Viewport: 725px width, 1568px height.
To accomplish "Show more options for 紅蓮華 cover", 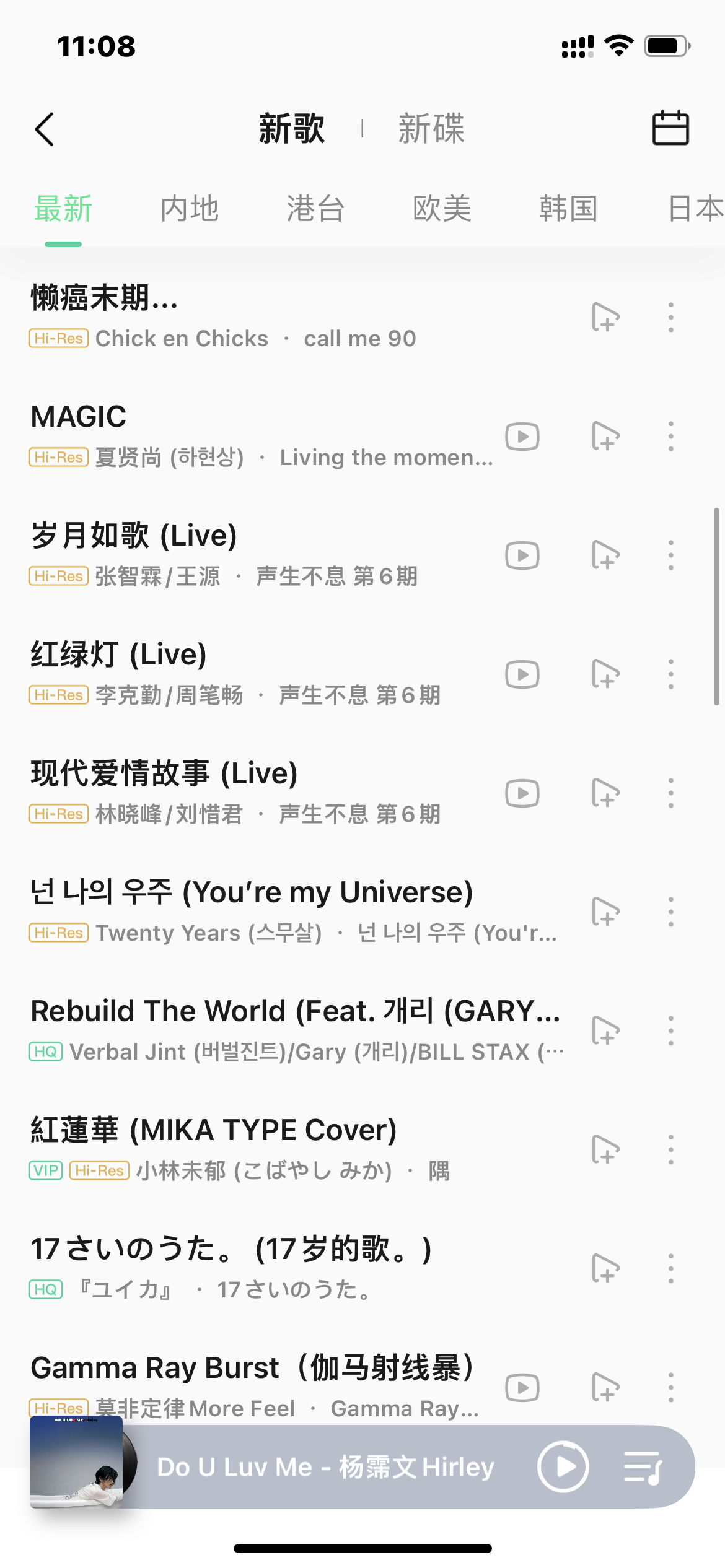I will pos(670,1150).
